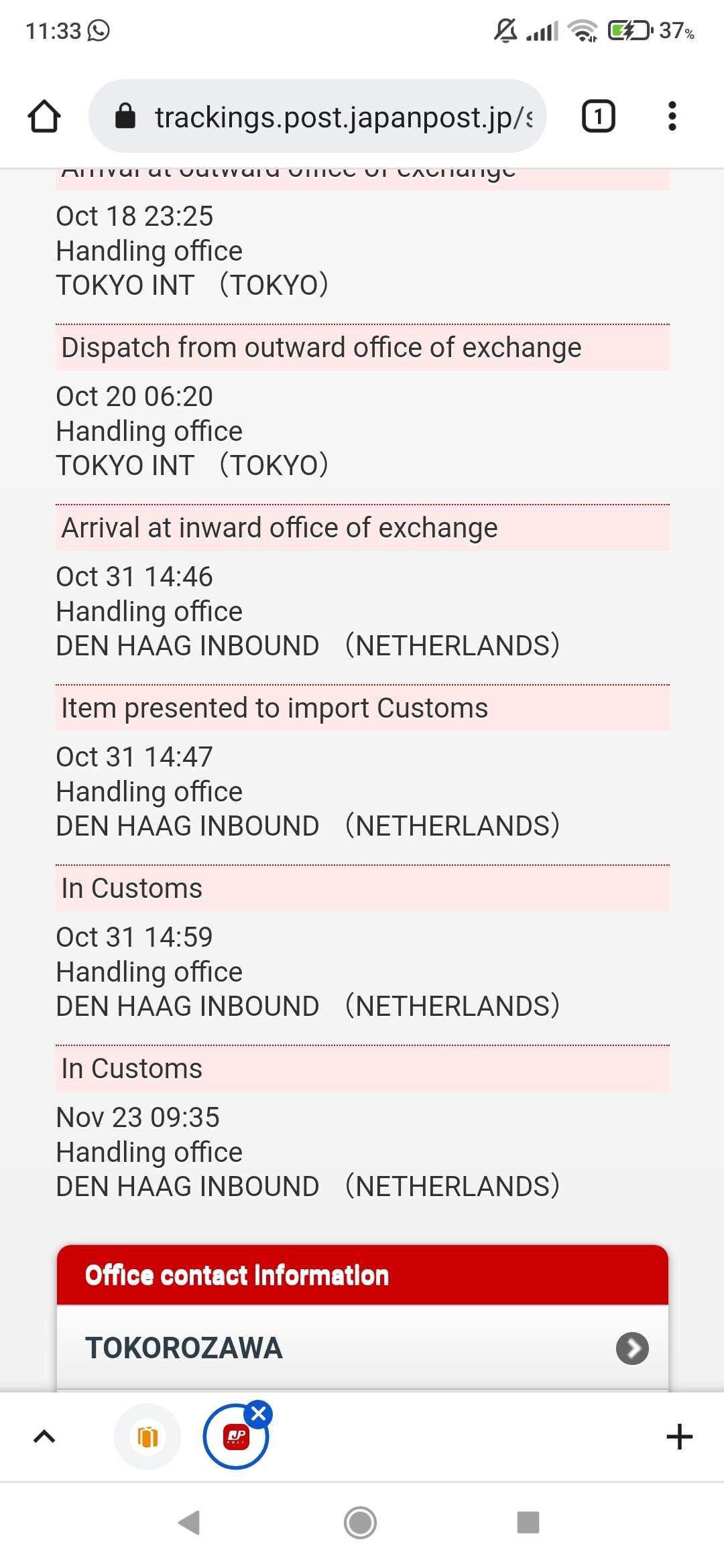Expand the tab group strip

point(44,1436)
